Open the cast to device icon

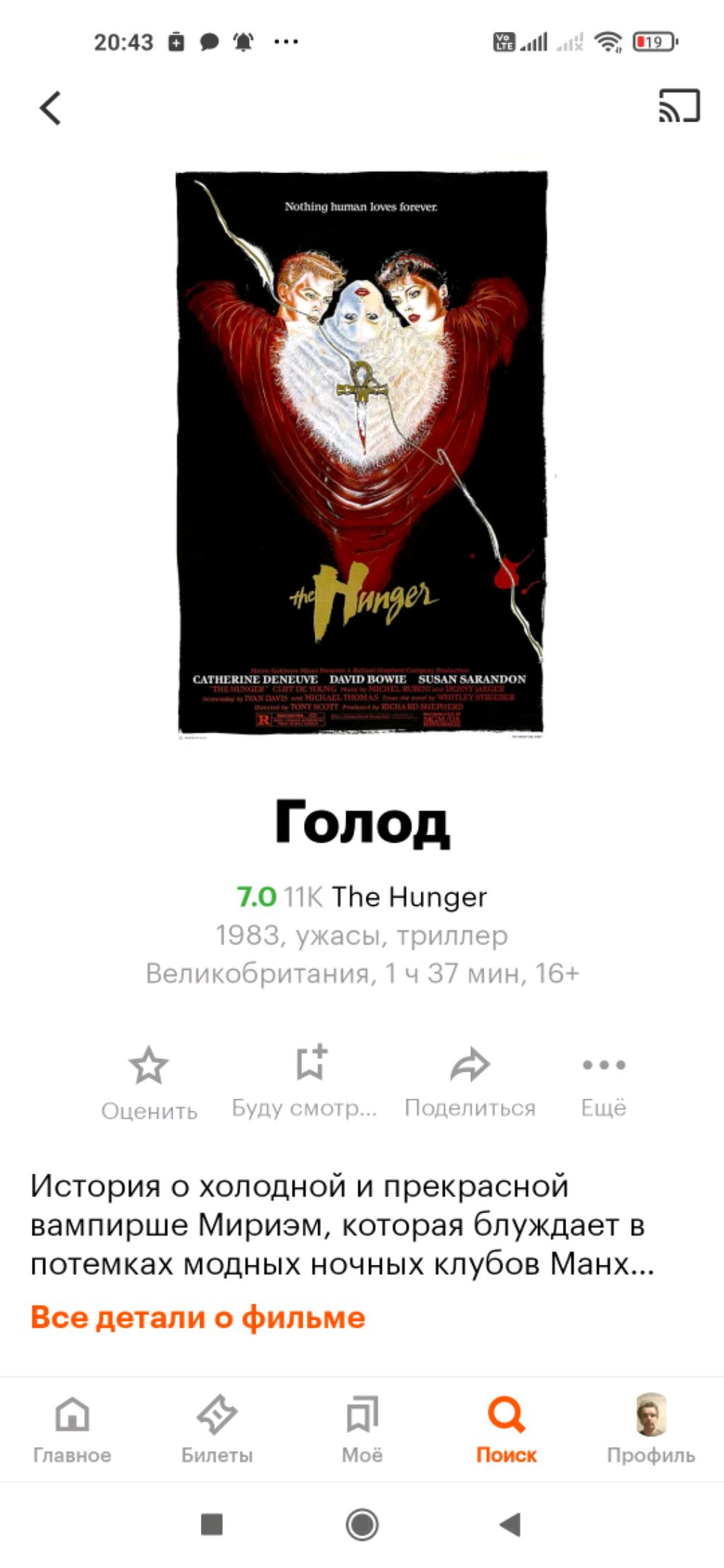click(x=679, y=106)
